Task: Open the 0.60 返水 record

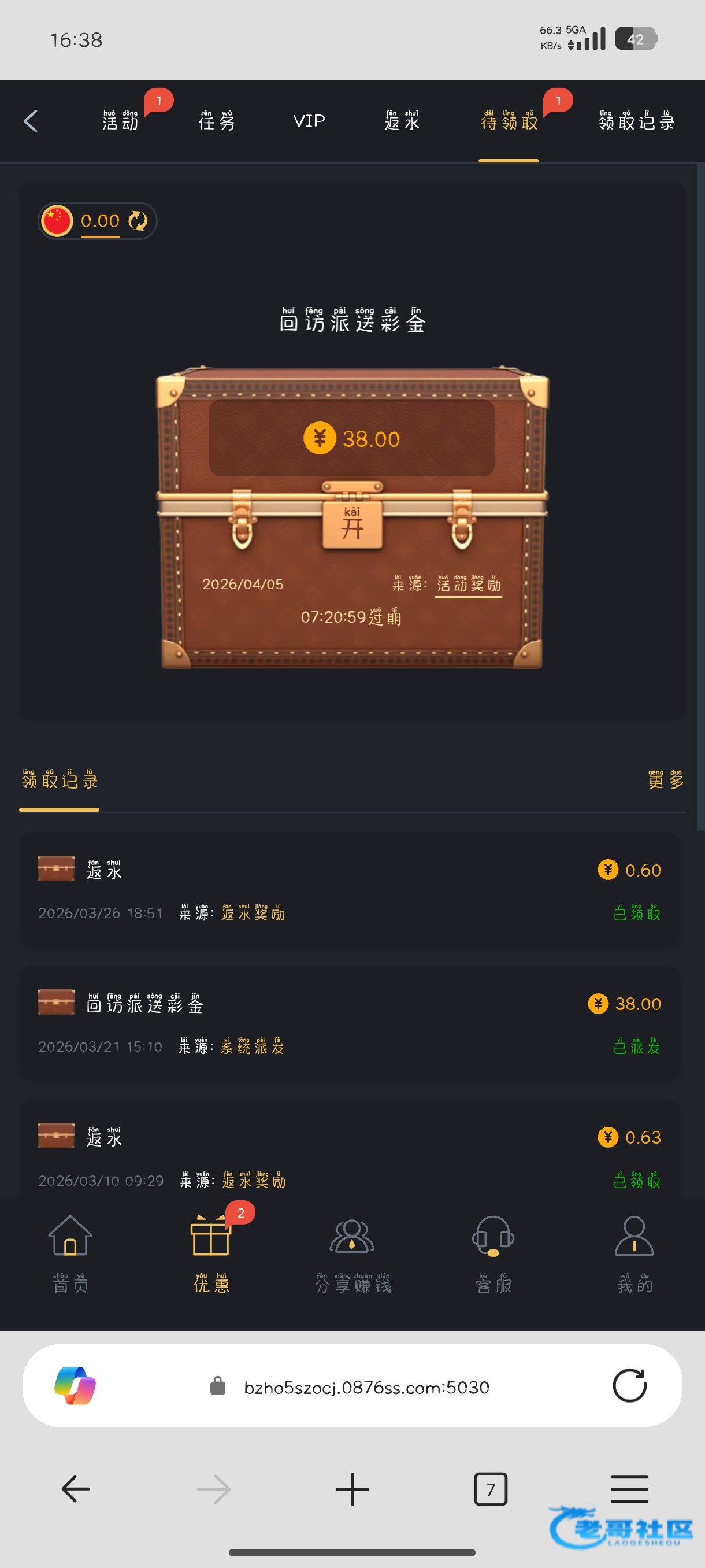Action: [x=350, y=889]
